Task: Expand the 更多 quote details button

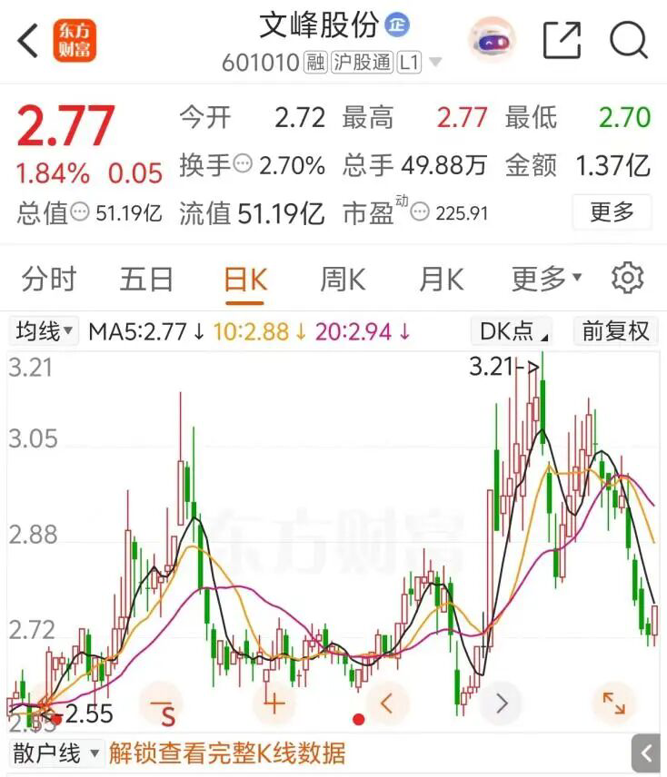Action: [x=612, y=212]
